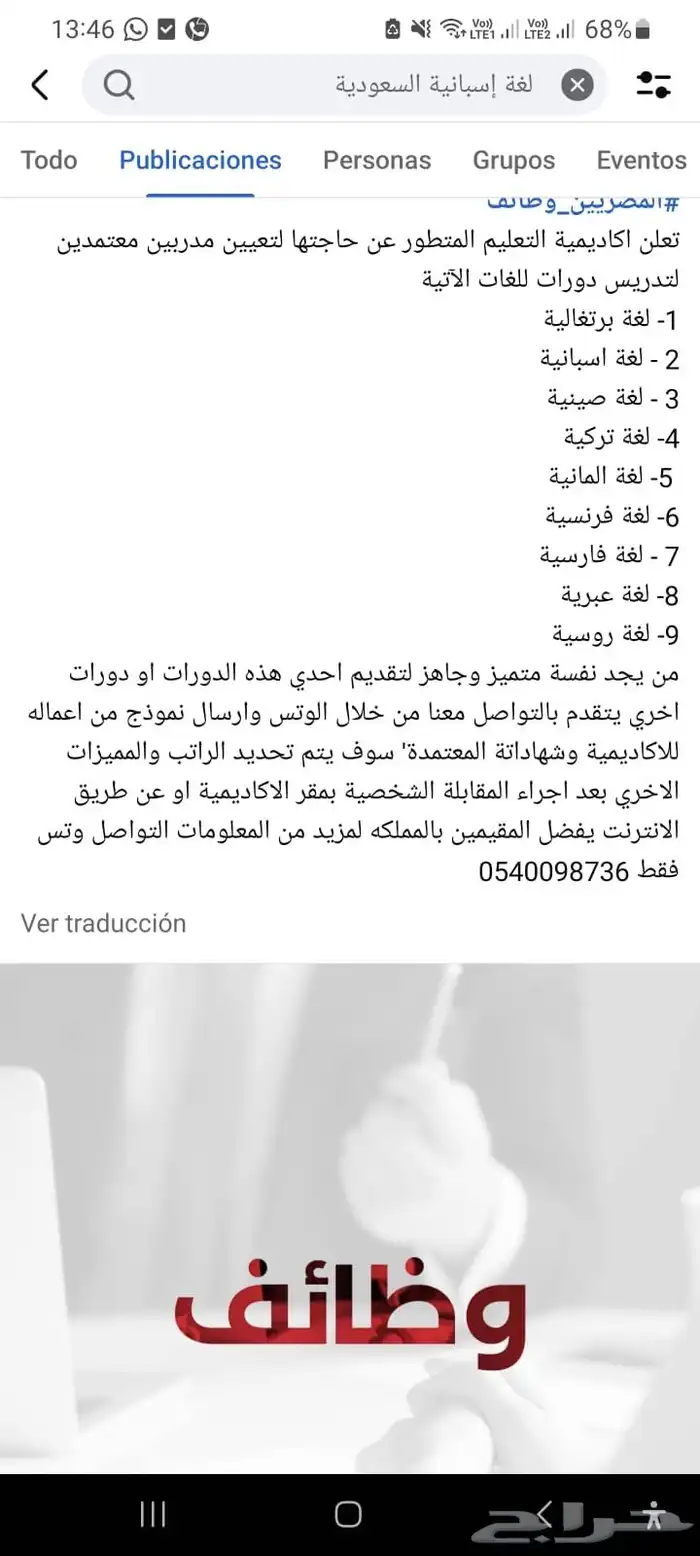Switch to the Personas tab
The image size is (700, 1556).
click(x=377, y=160)
